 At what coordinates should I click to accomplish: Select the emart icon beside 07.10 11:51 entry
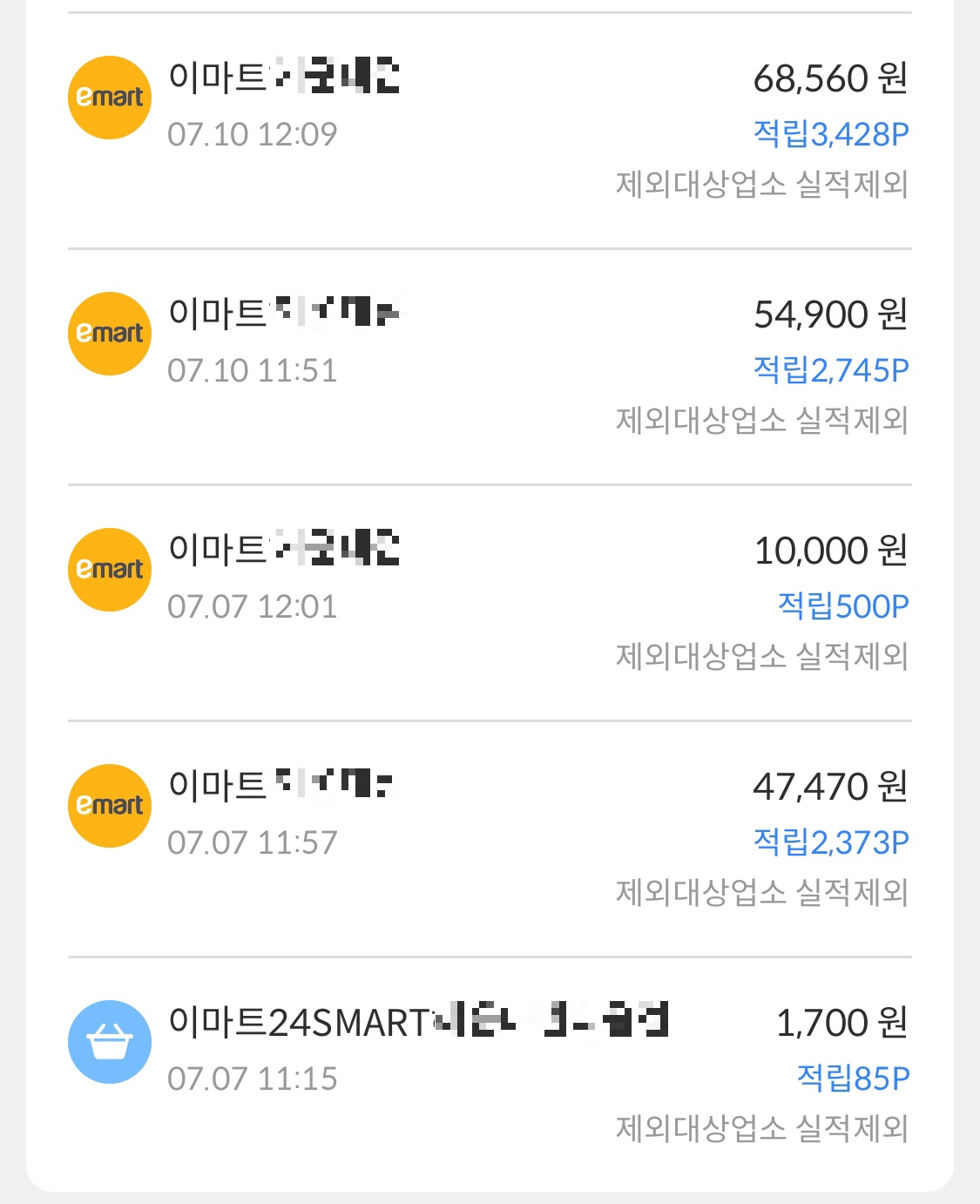click(x=109, y=334)
